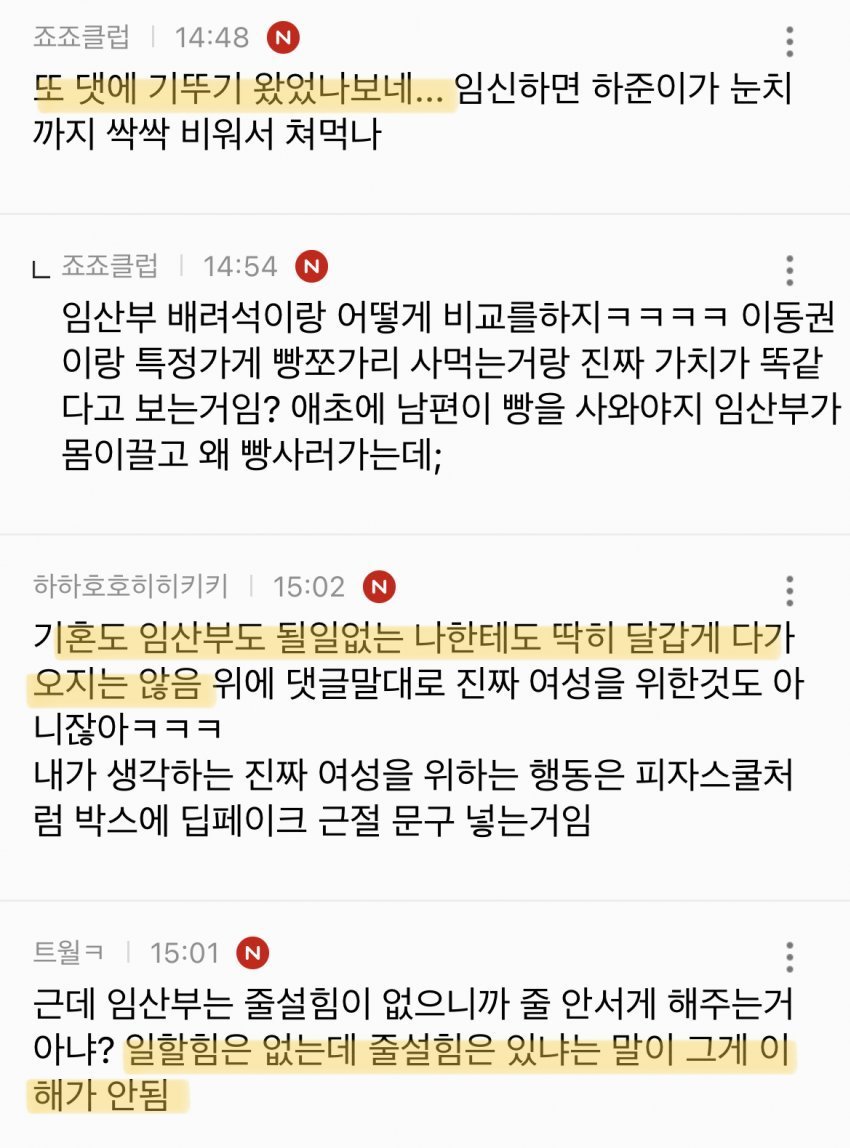This screenshot has width=850, height=1148.
Task: Open overflow menu on 죠죠클럽's 14:48 comment
Action: (x=790, y=42)
